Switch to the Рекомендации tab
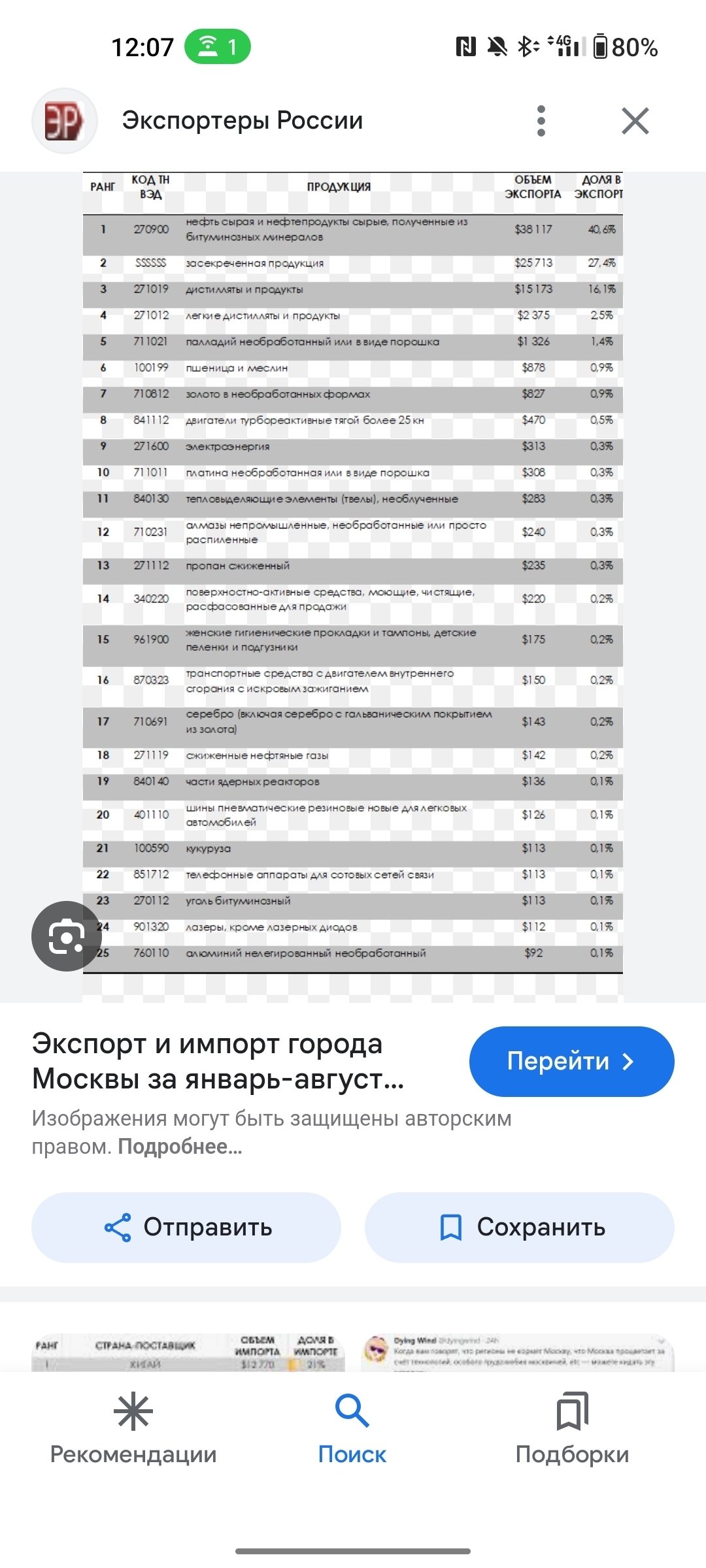This screenshot has height=1568, width=706. click(x=133, y=1429)
